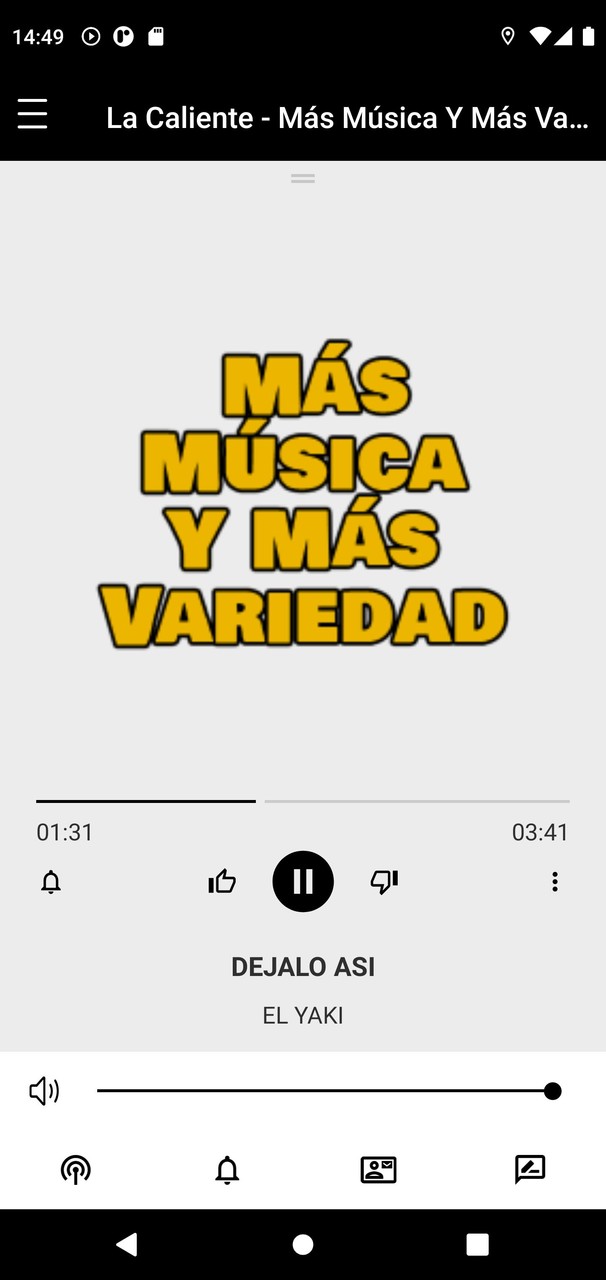Image resolution: width=606 pixels, height=1280 pixels.
Task: Open the three-dot options menu
Action: pos(555,881)
